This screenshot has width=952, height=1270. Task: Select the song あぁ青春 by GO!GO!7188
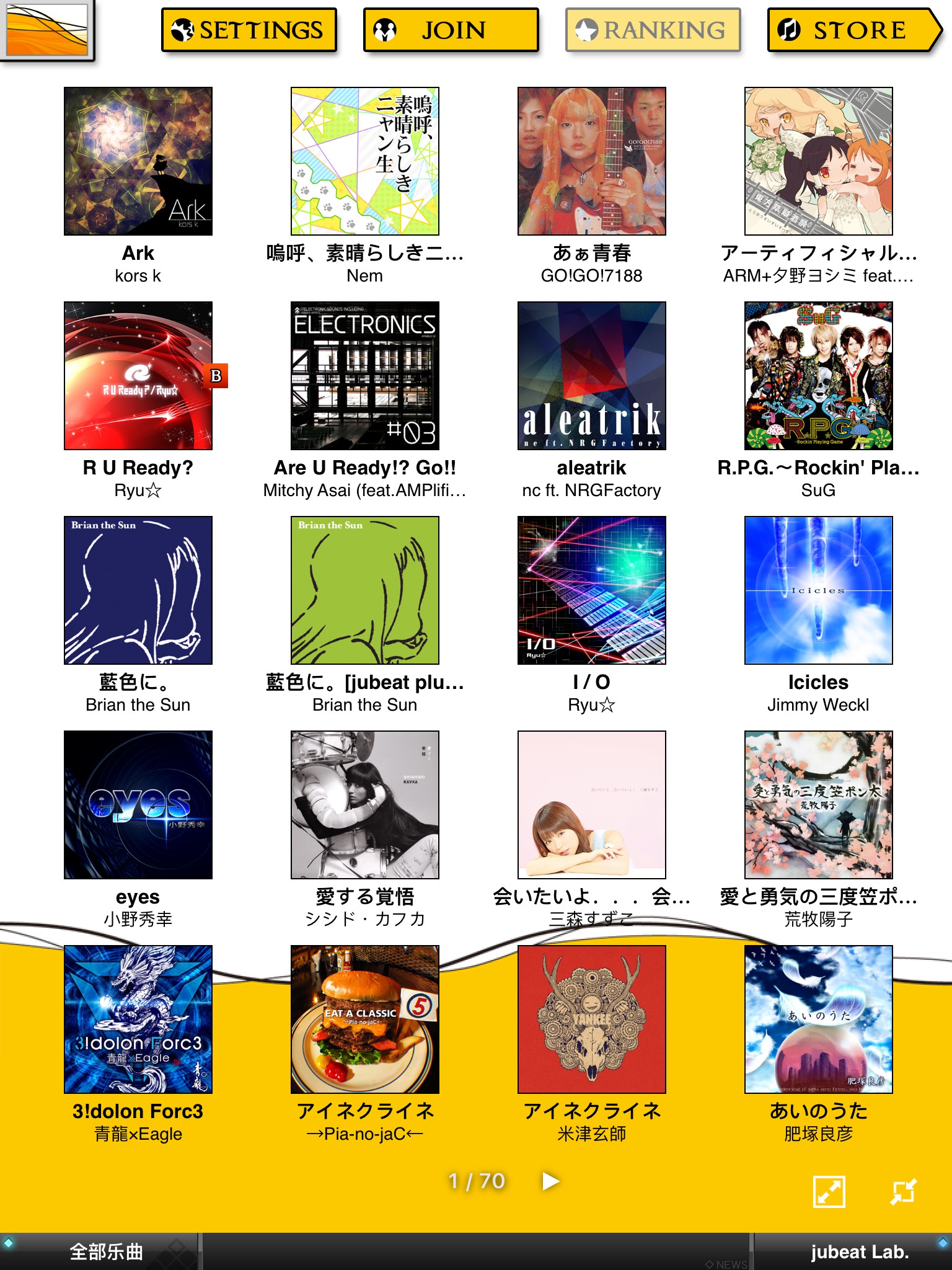[592, 161]
